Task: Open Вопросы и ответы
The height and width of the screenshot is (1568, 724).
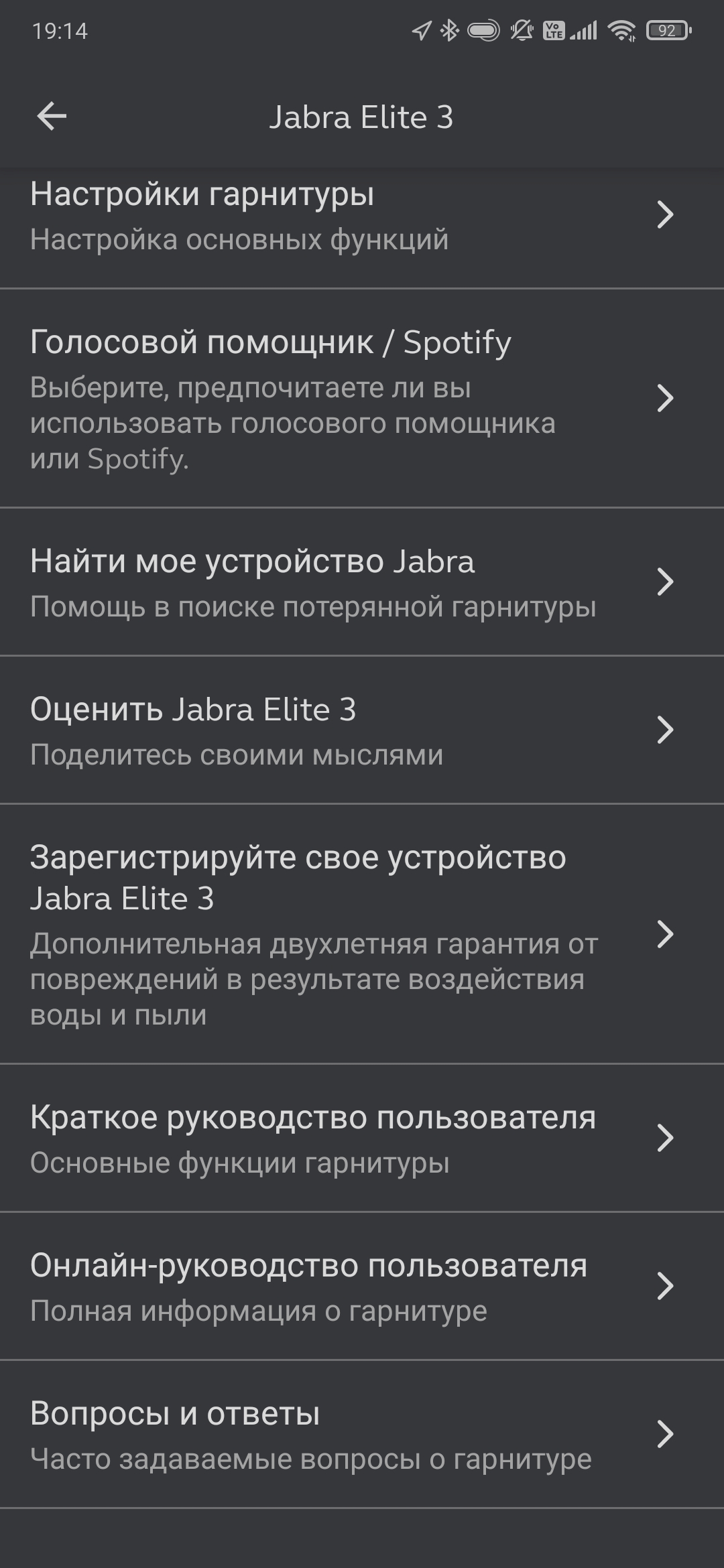Action: (362, 1434)
